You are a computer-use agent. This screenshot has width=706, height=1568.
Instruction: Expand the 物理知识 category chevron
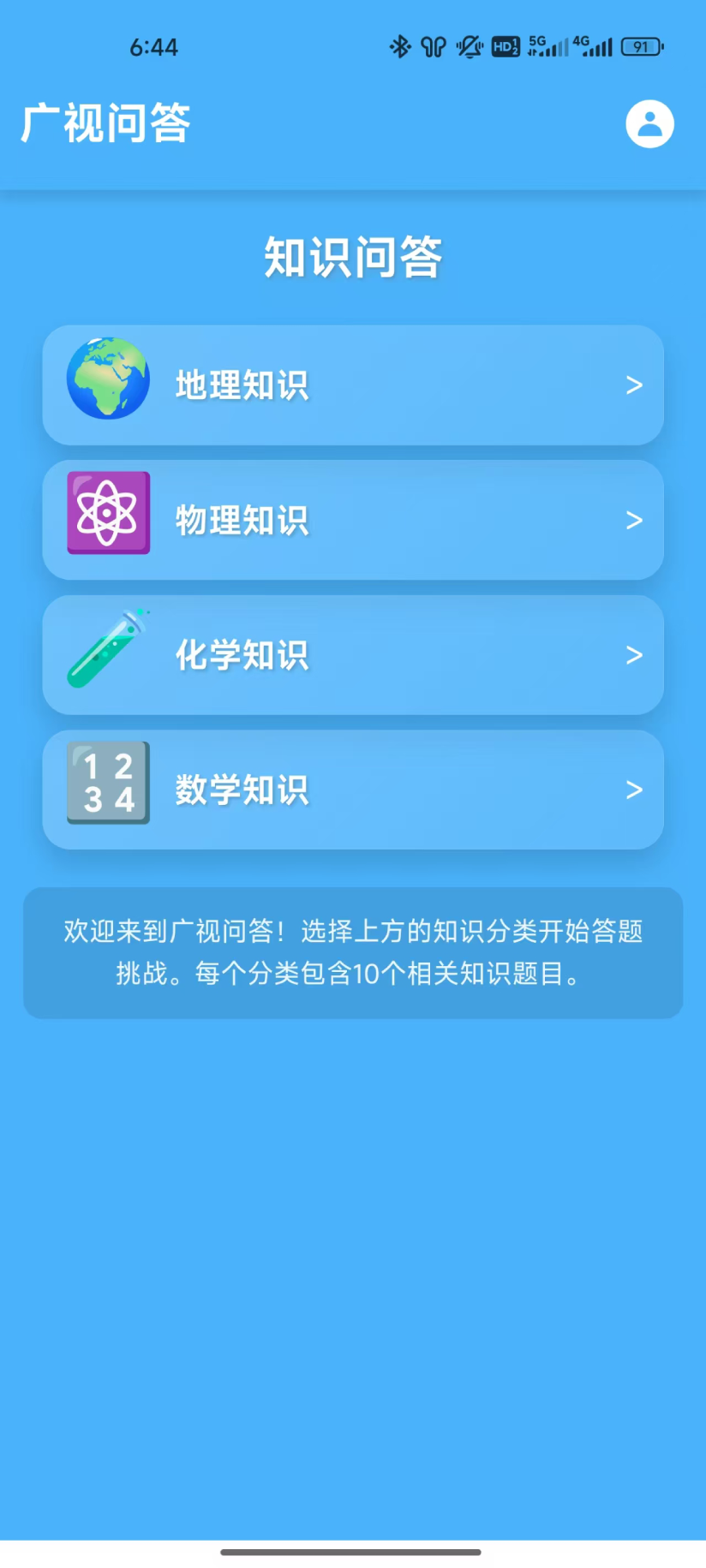pos(634,520)
